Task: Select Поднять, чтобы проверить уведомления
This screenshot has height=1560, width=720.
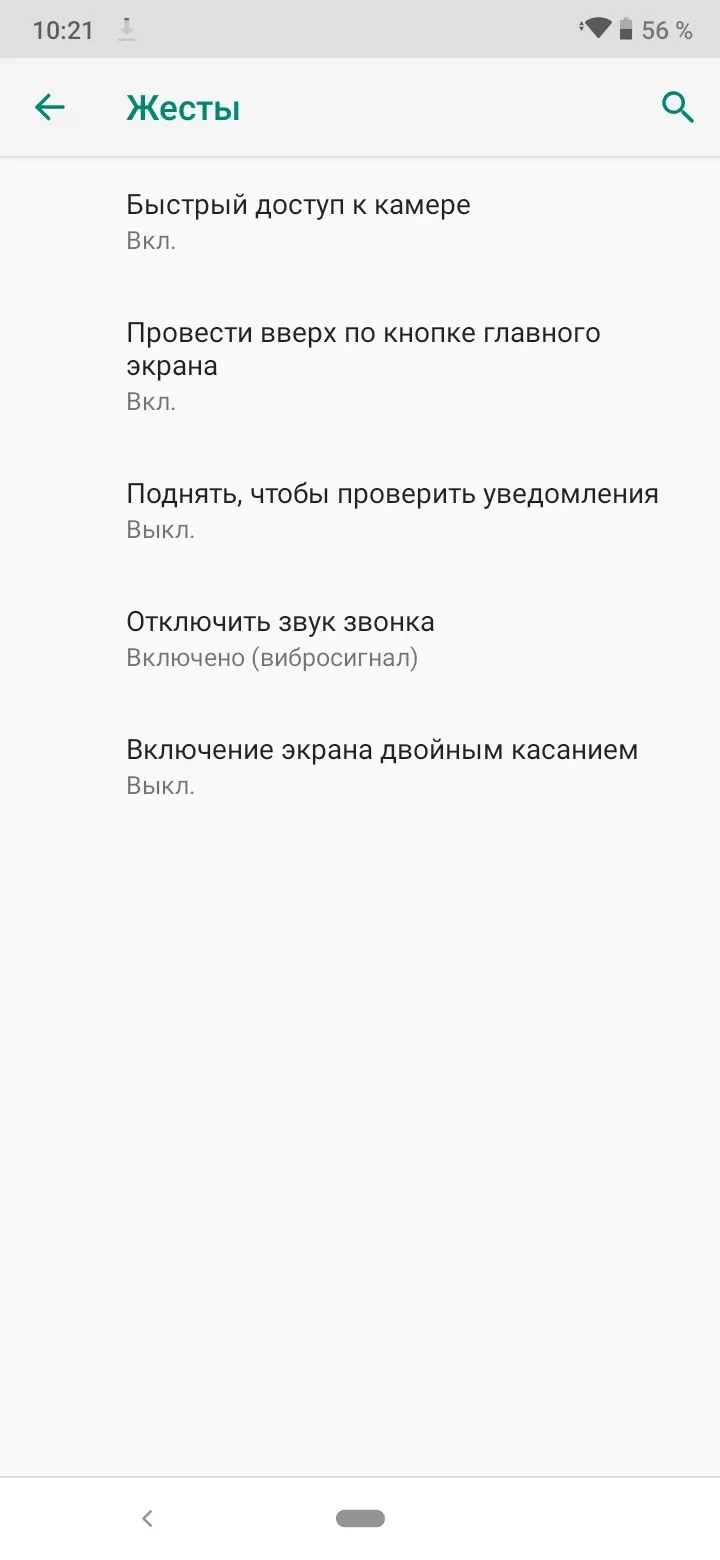Action: point(360,510)
